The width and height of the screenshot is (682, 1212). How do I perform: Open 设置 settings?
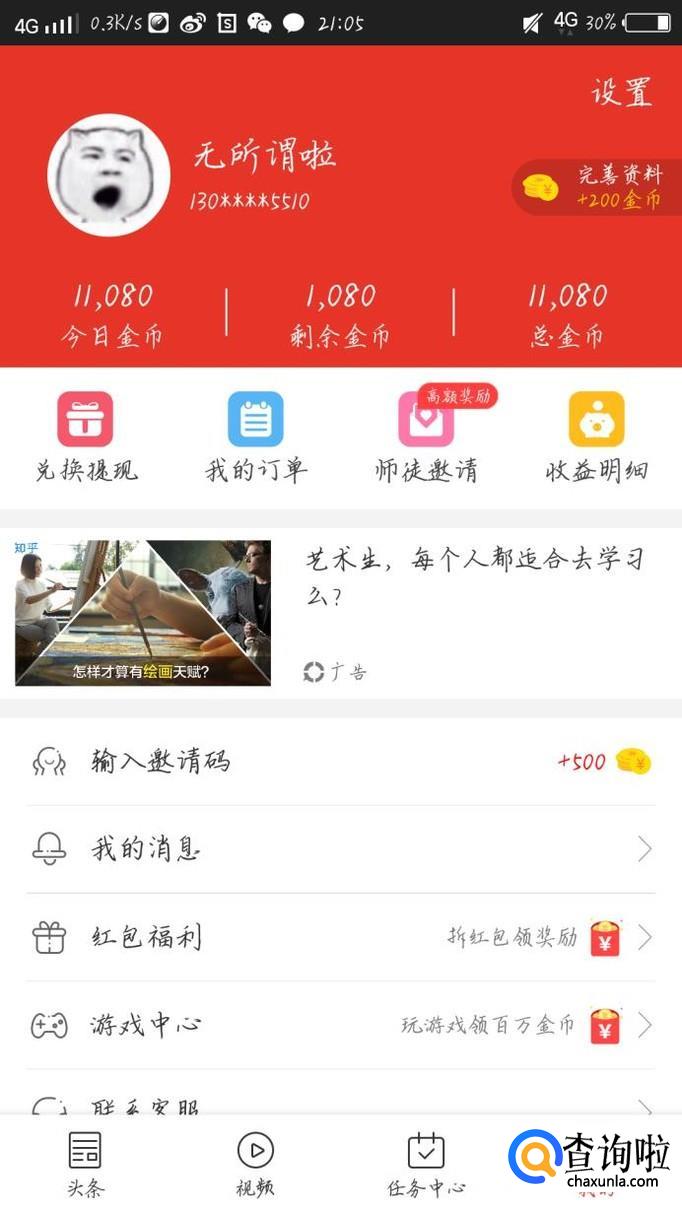click(621, 92)
